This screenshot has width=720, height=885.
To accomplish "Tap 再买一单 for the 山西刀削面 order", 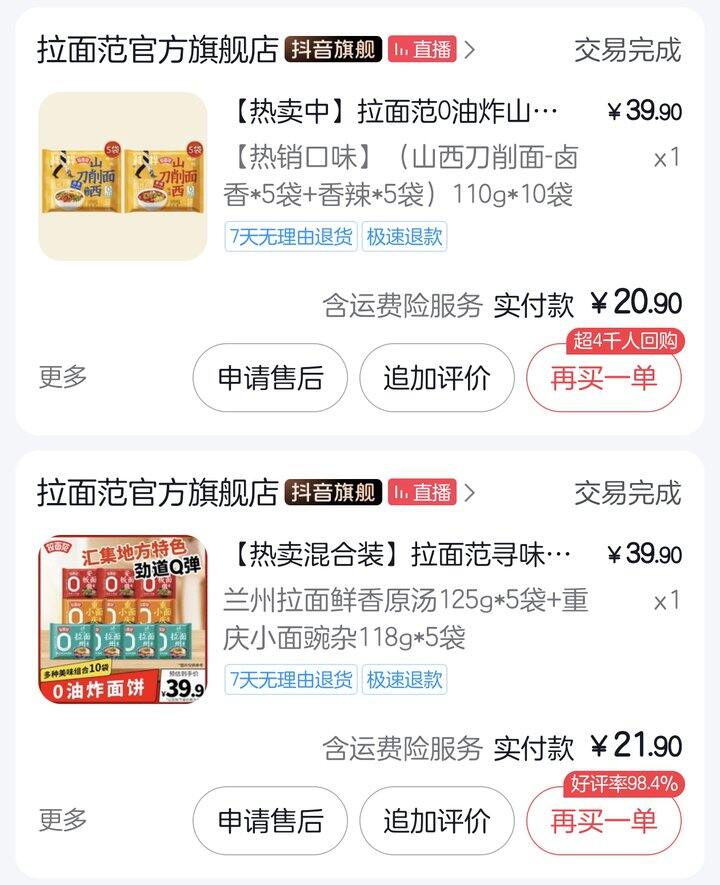I will coord(604,378).
